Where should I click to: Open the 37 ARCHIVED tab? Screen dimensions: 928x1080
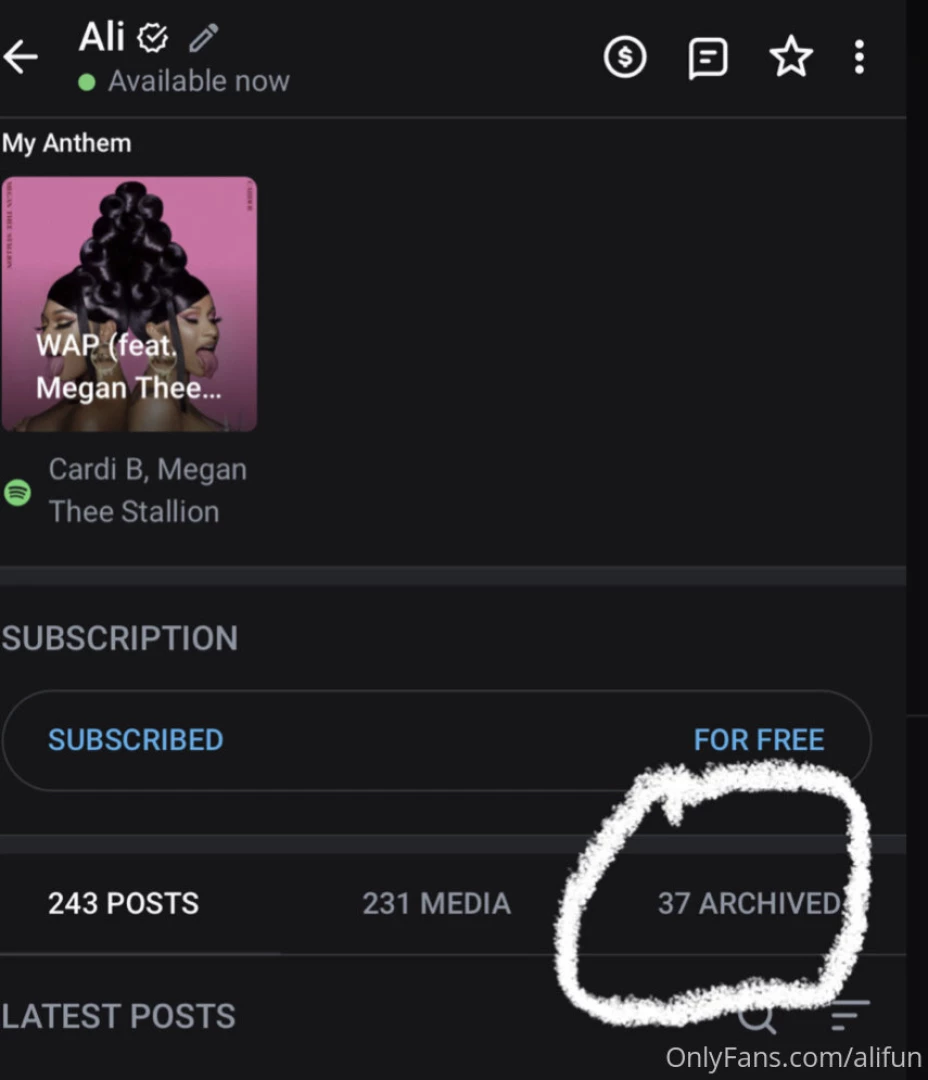tap(749, 903)
